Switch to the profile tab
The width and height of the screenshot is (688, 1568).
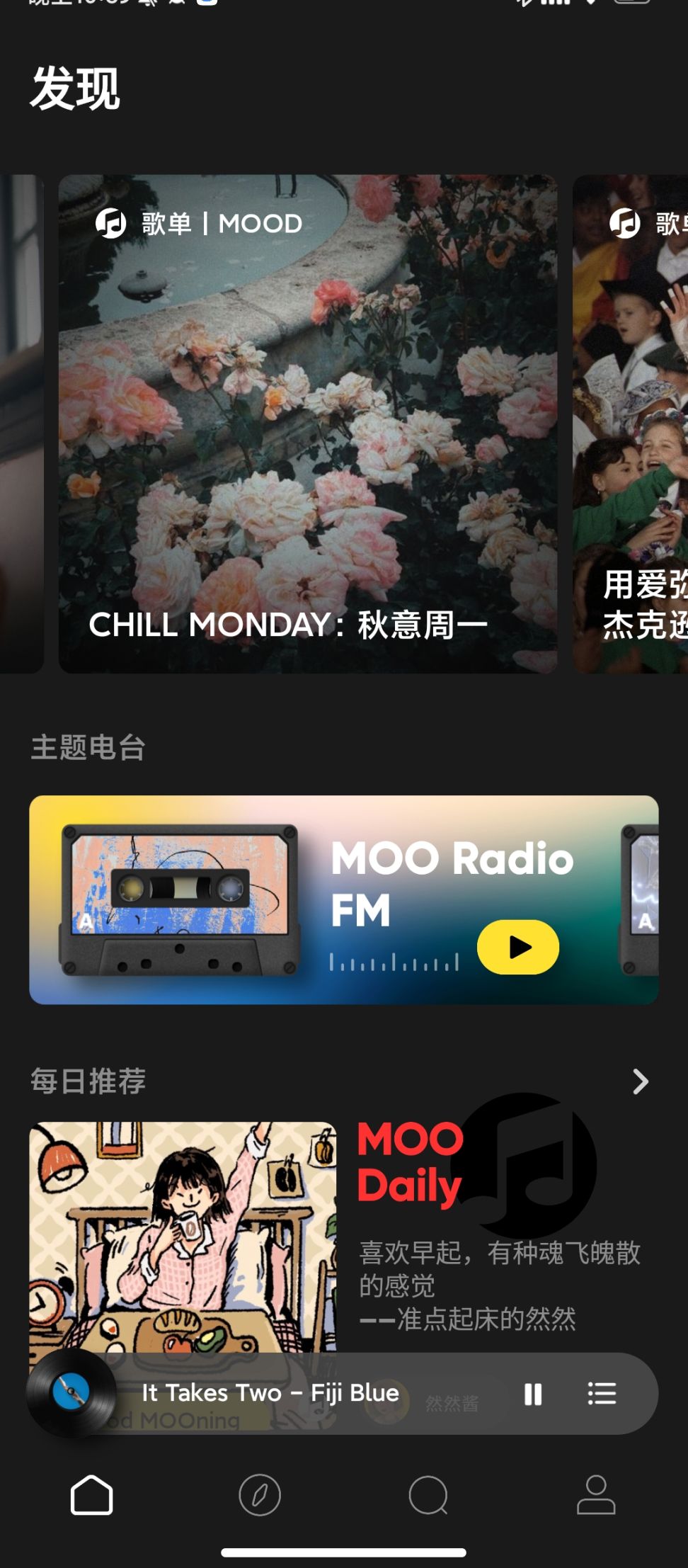click(x=596, y=1494)
